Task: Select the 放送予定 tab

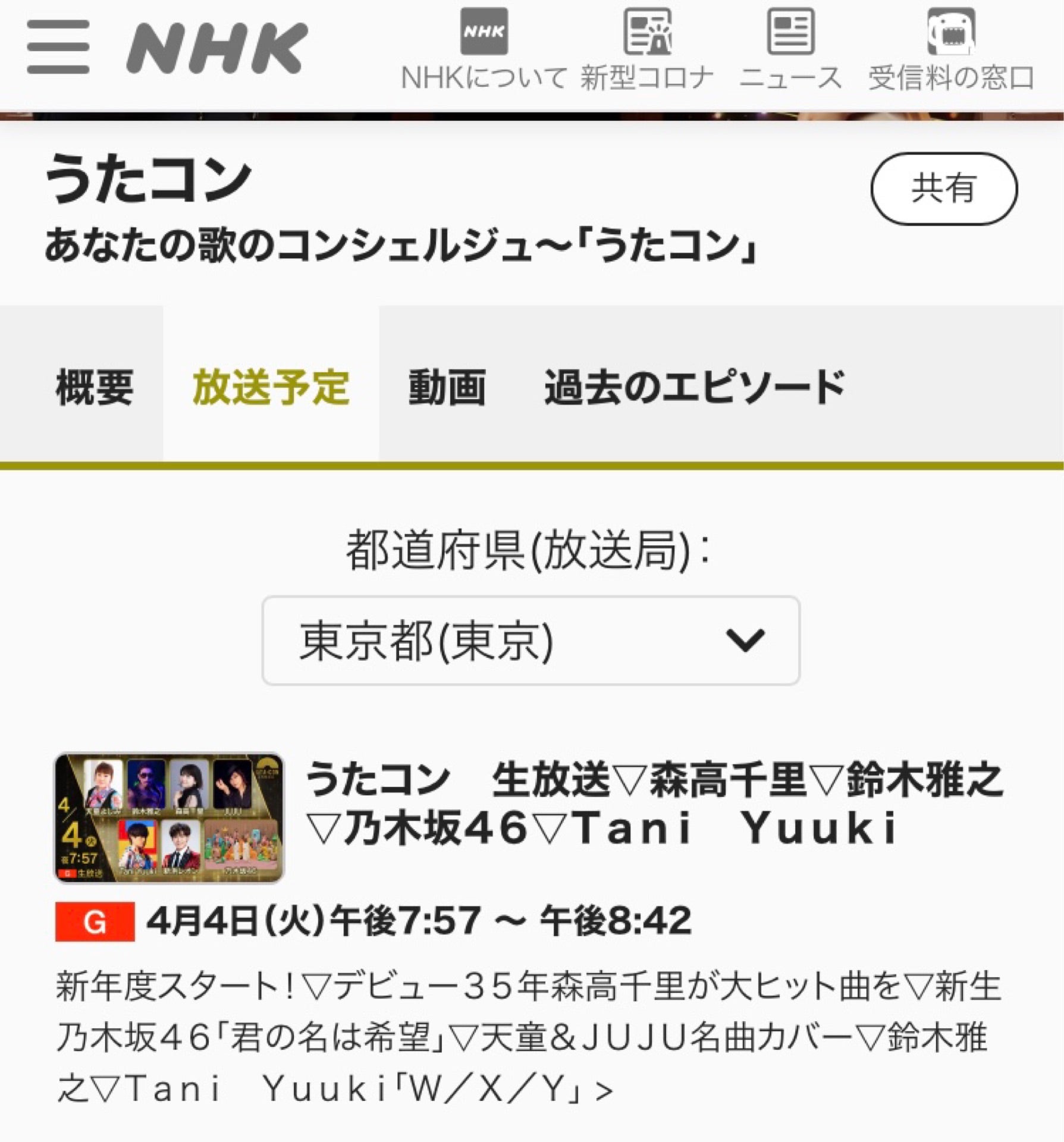Action: 271,387
